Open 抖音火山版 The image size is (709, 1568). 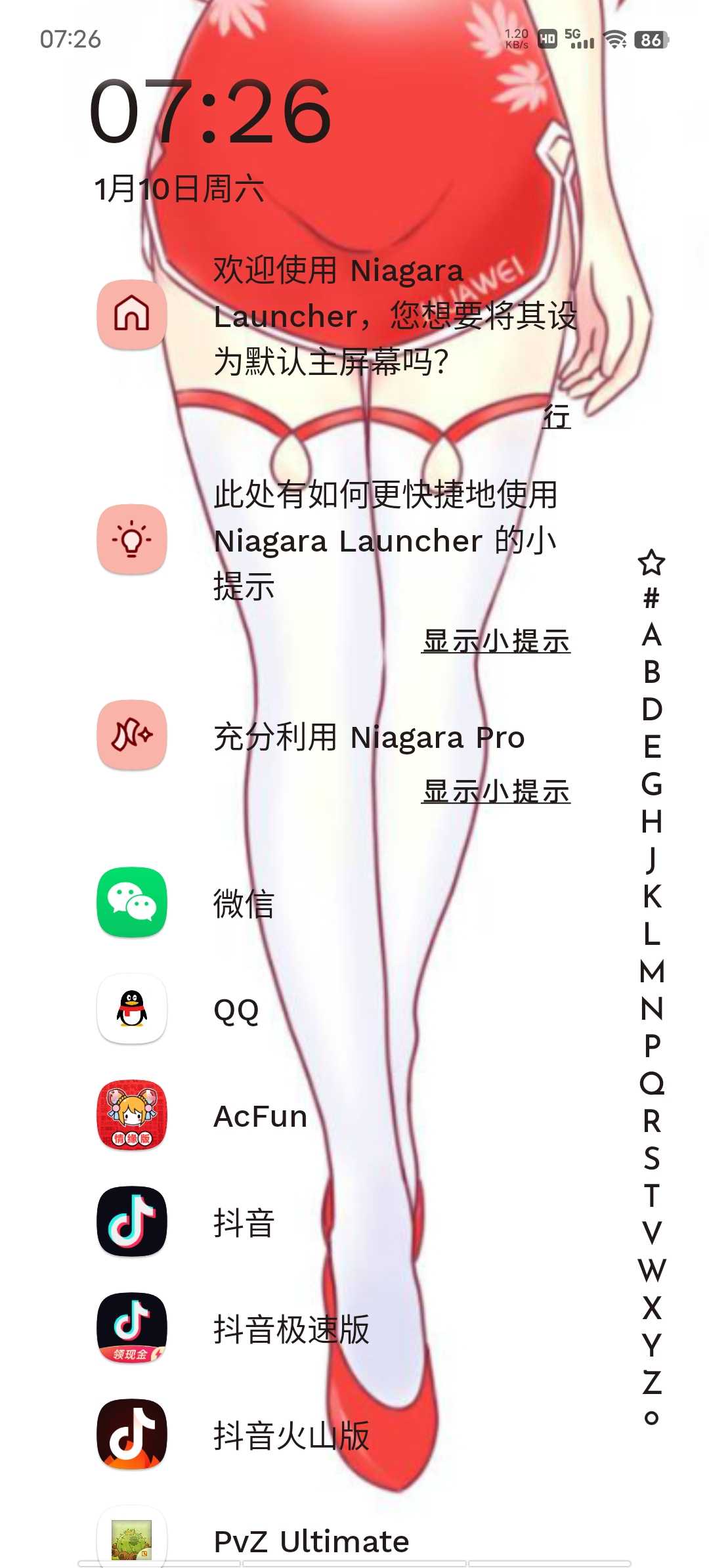[291, 1435]
